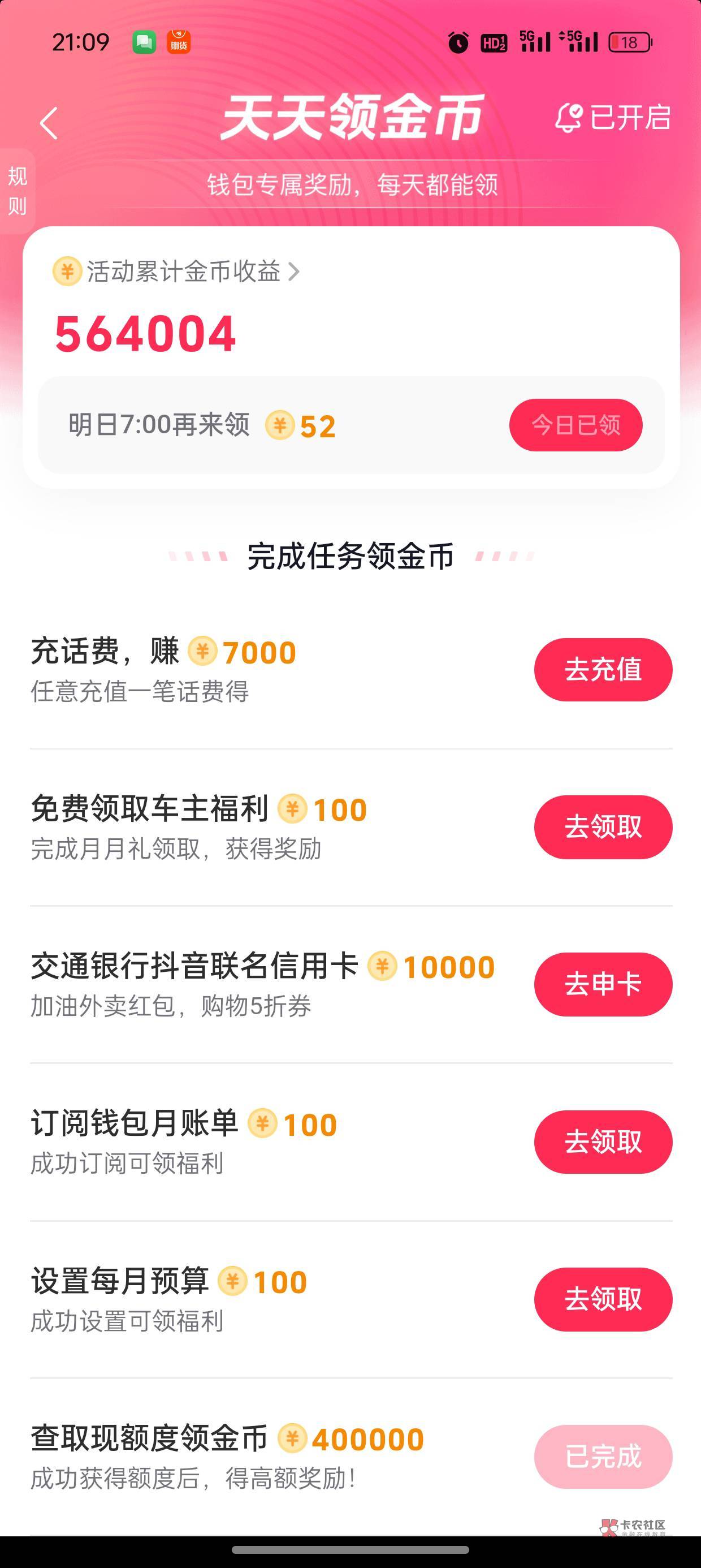The width and height of the screenshot is (701, 1568).
Task: Toggle the 已开启 reminder bell
Action: coord(612,118)
